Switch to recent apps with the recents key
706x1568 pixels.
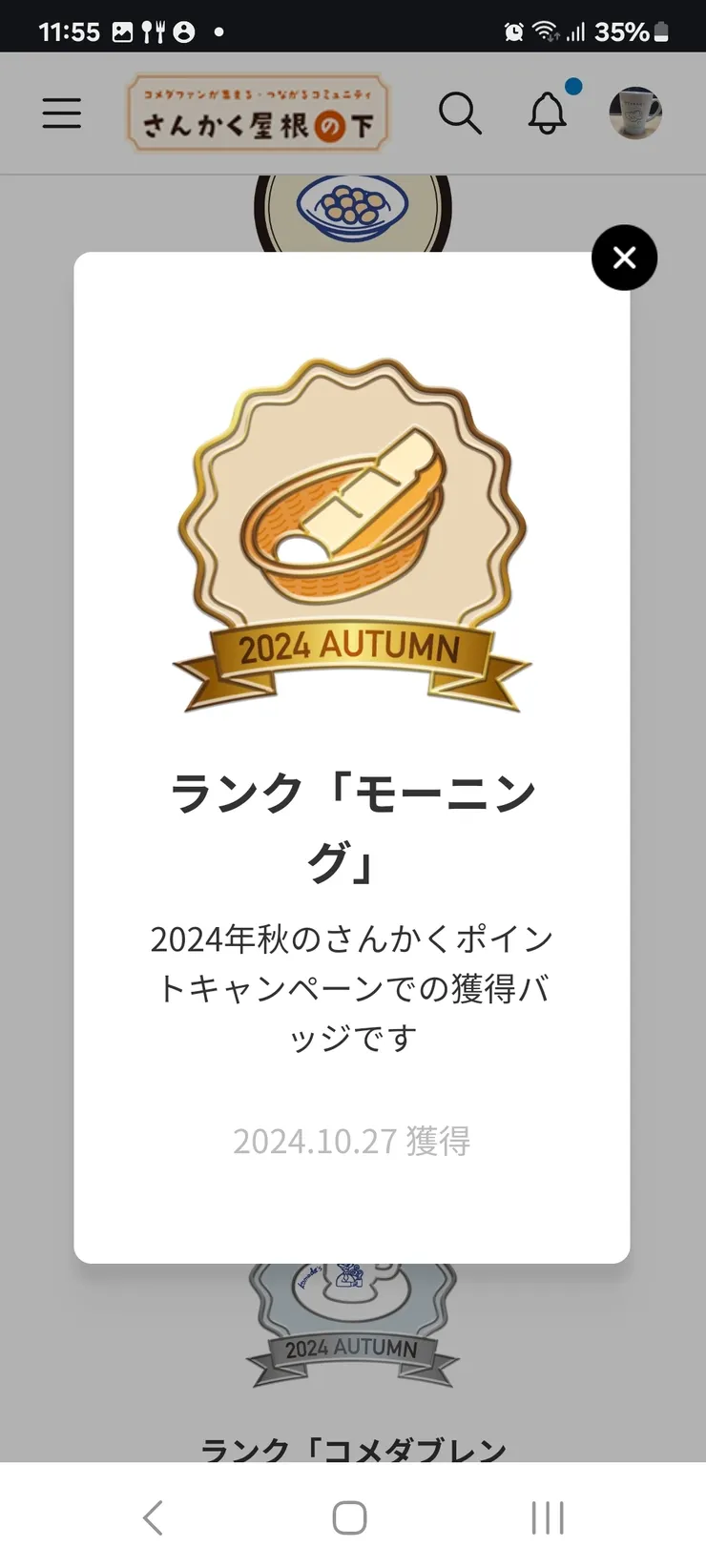point(546,1516)
